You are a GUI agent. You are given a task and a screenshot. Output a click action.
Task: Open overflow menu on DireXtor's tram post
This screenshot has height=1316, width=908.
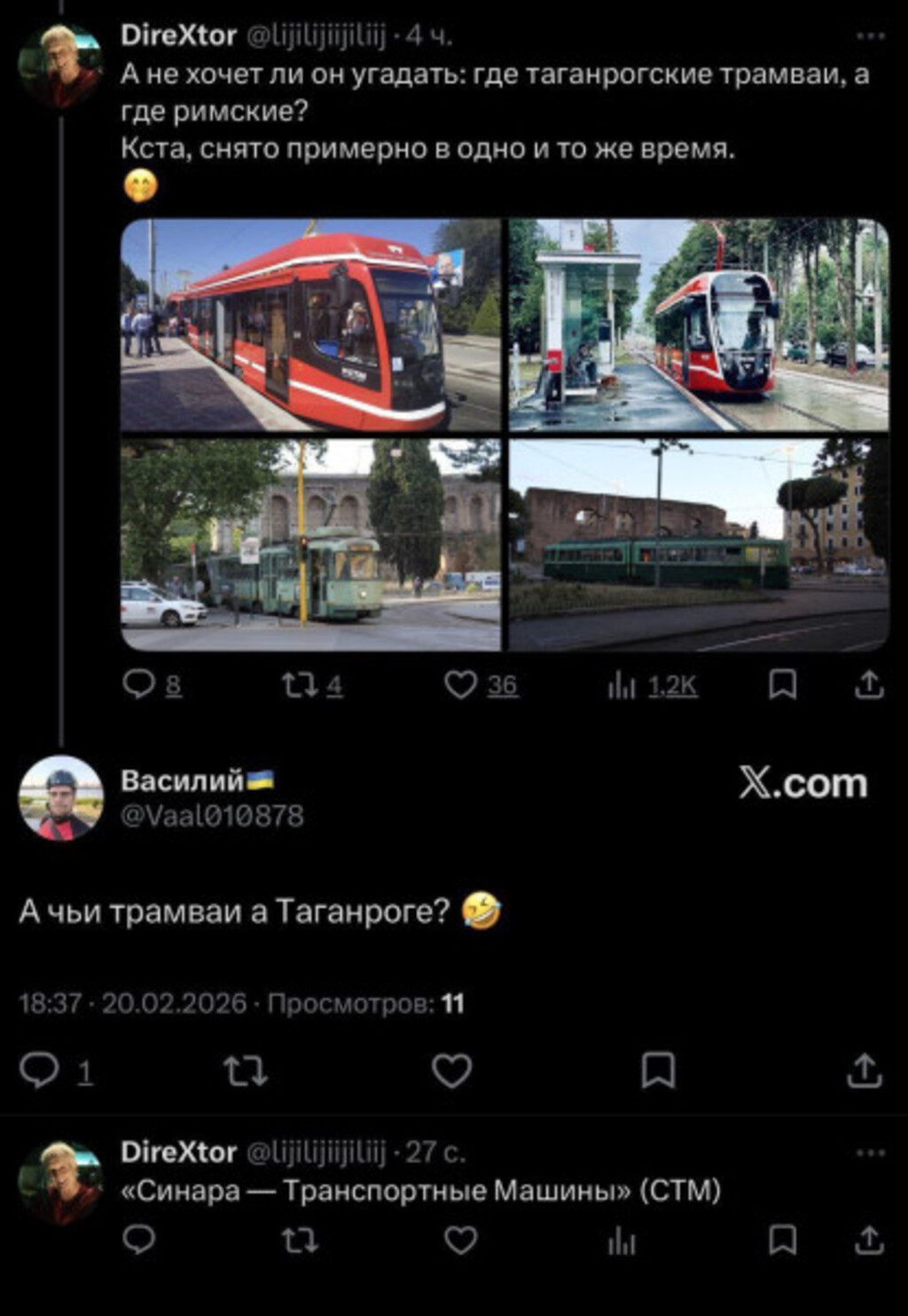coord(870,36)
